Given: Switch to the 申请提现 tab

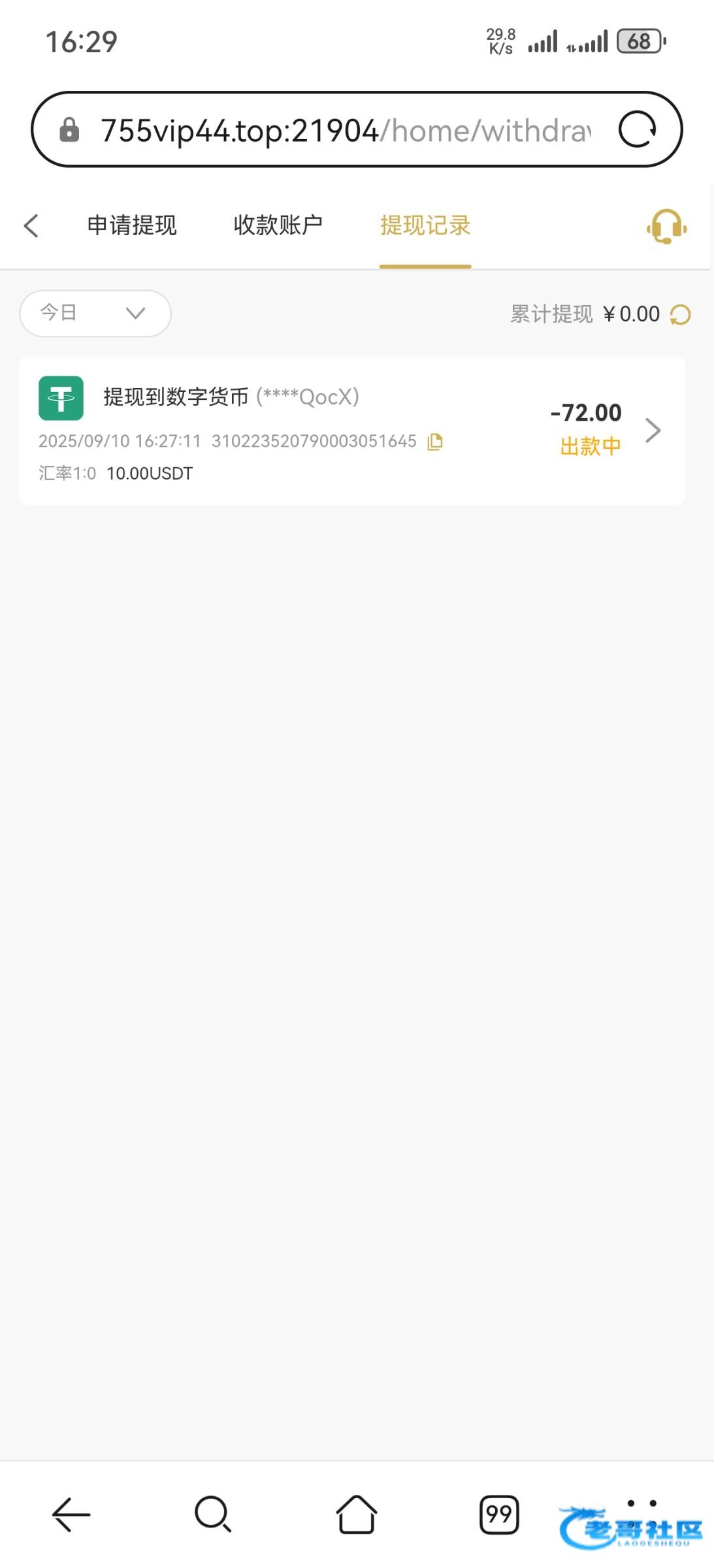Looking at the screenshot, I should click(132, 225).
